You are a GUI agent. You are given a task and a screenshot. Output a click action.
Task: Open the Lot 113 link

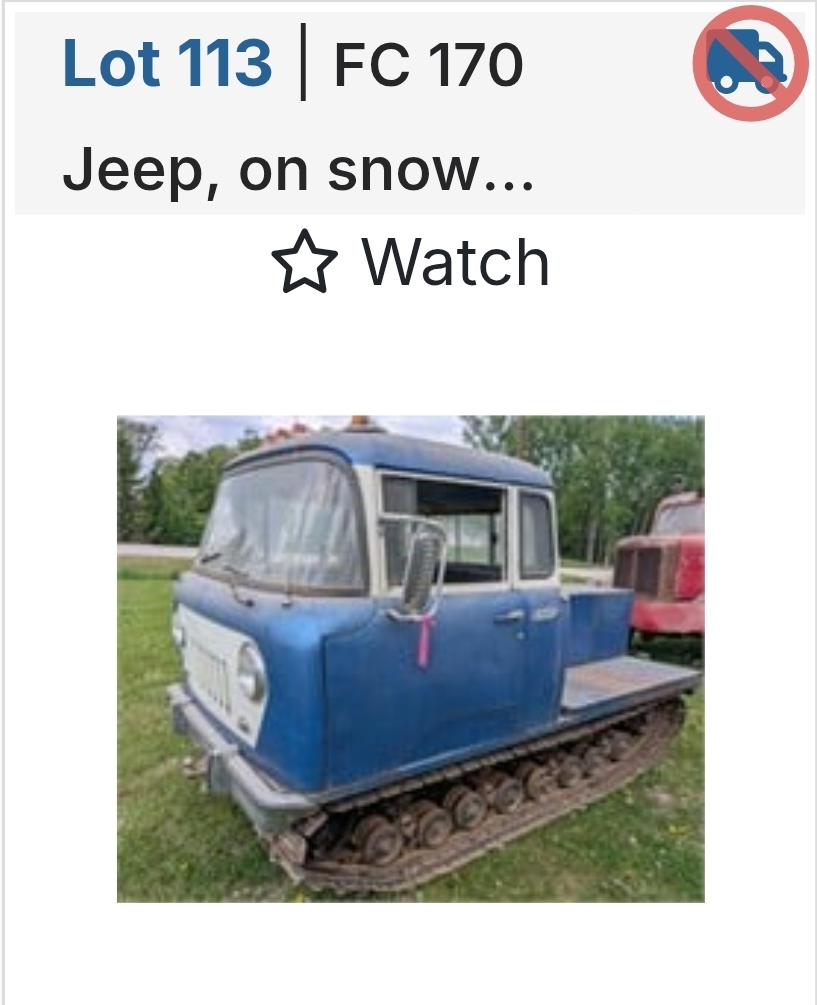[x=167, y=64]
